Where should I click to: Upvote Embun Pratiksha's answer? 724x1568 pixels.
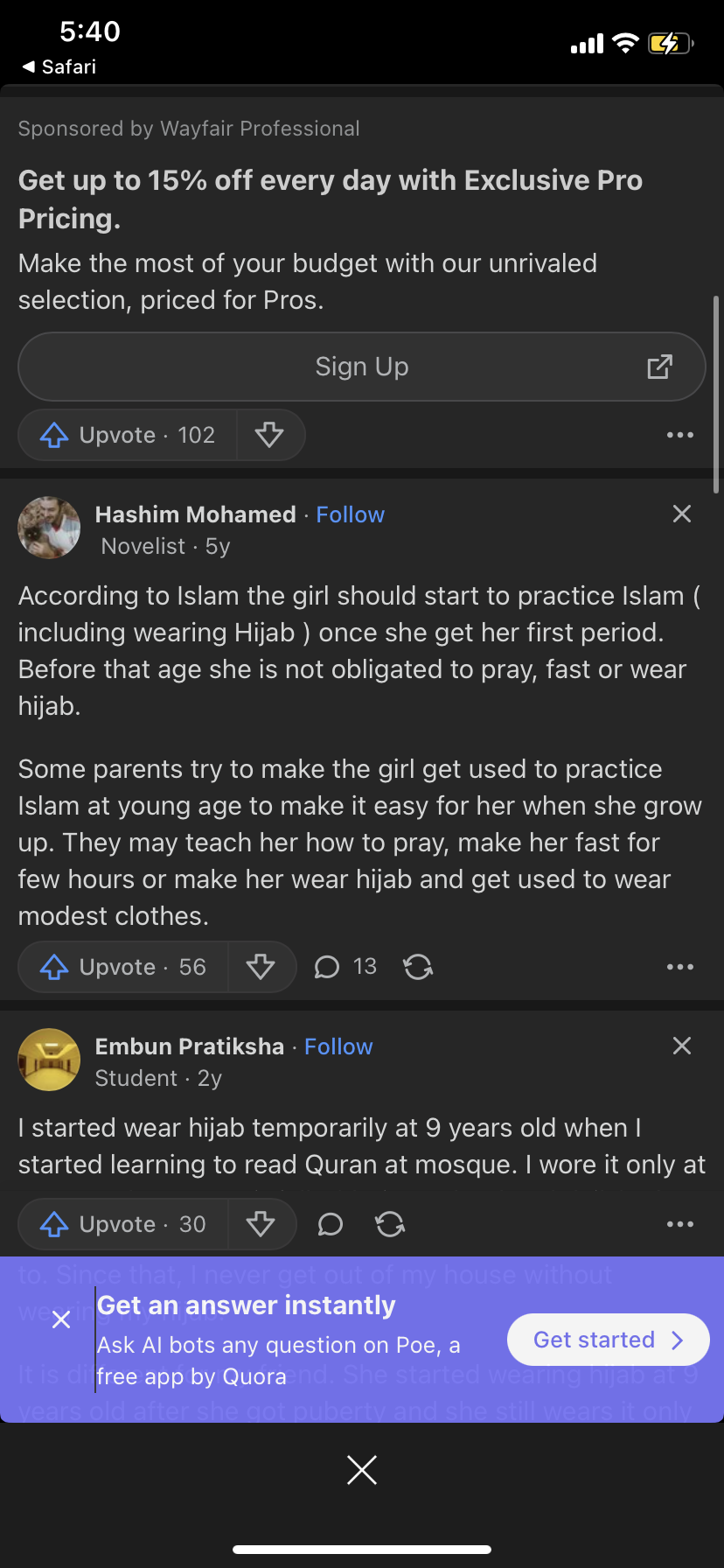(x=123, y=1224)
